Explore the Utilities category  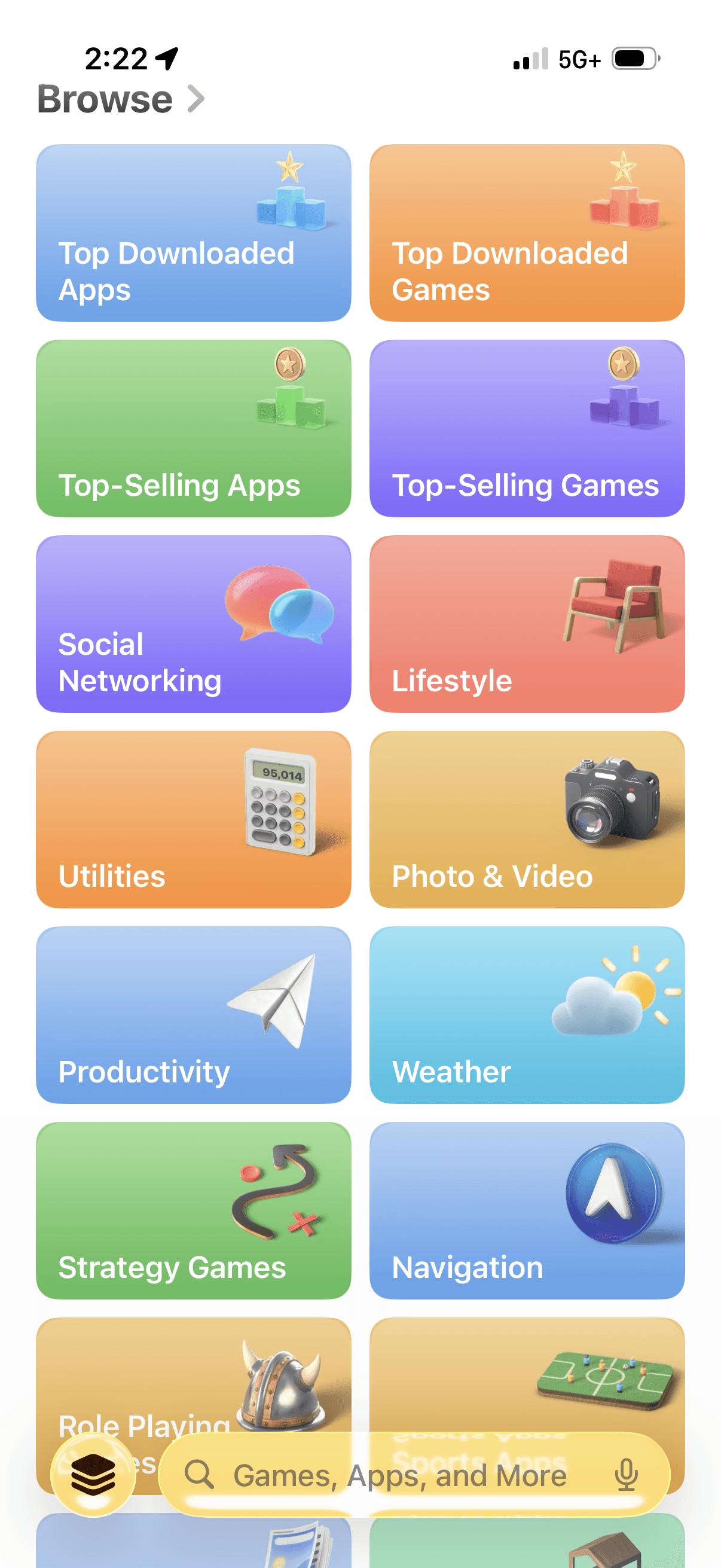point(194,819)
